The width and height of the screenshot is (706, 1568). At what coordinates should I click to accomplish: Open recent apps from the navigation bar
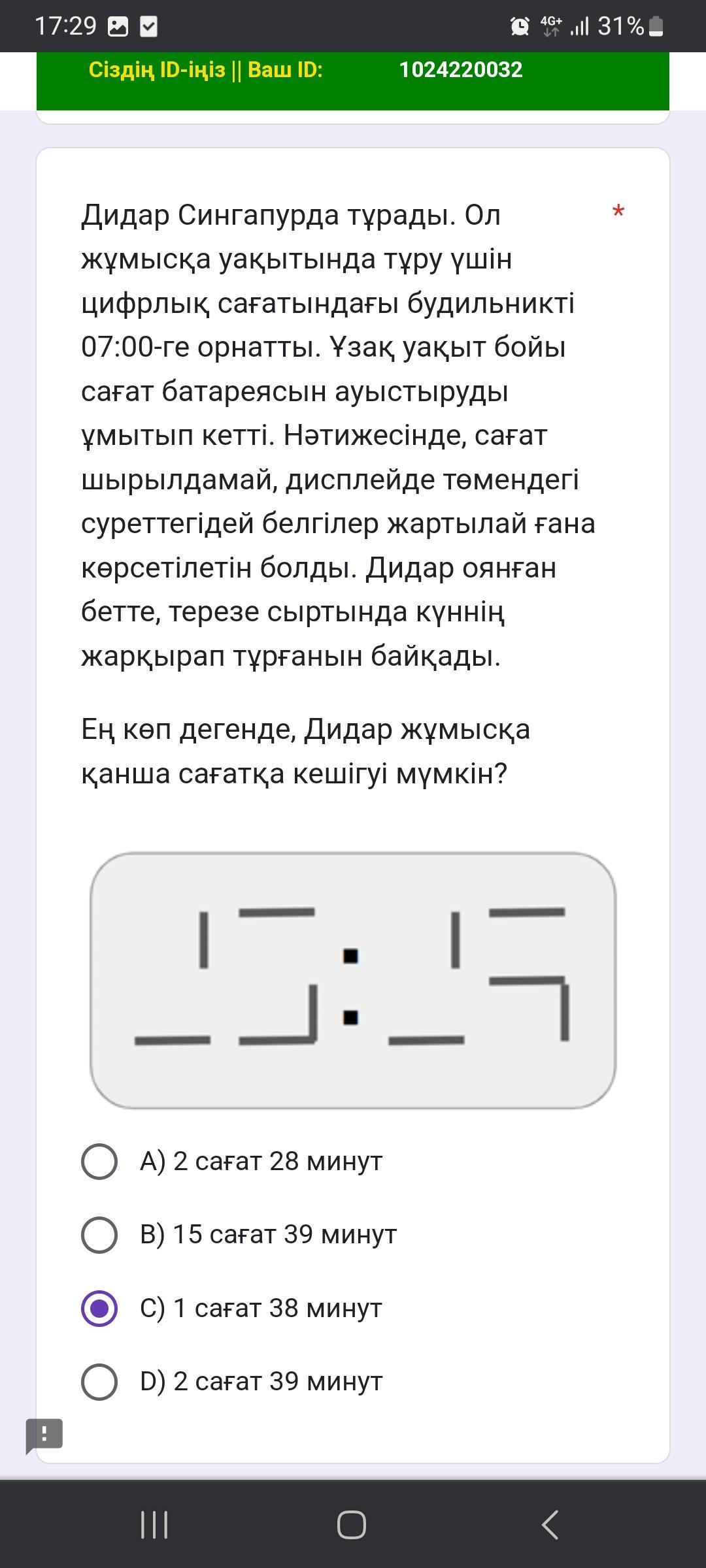click(154, 1525)
